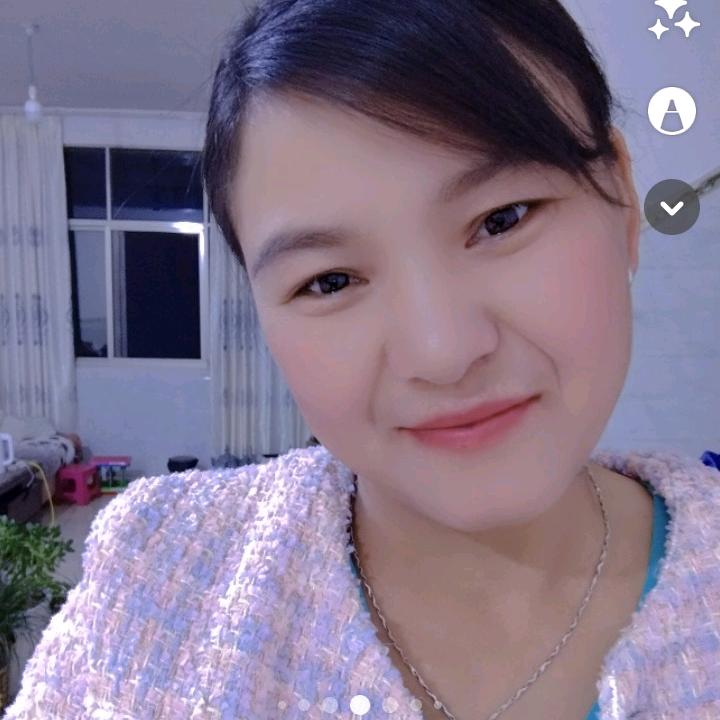
Task: Expand more tools with the down chevron
Action: pos(672,207)
